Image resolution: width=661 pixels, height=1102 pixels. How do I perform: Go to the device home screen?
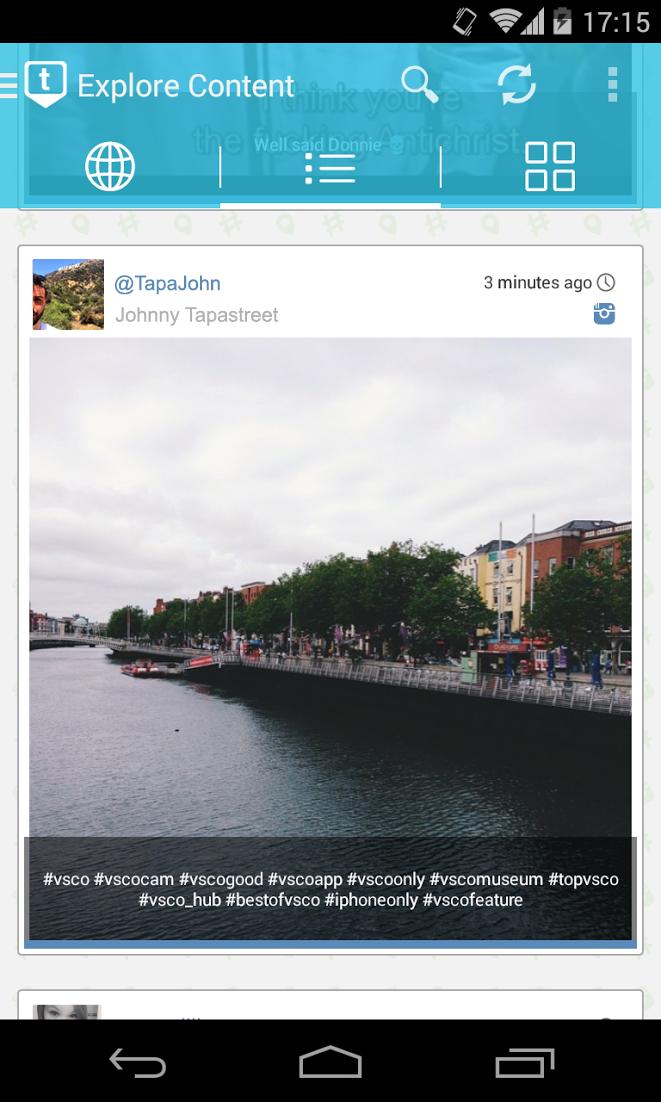(330, 1062)
